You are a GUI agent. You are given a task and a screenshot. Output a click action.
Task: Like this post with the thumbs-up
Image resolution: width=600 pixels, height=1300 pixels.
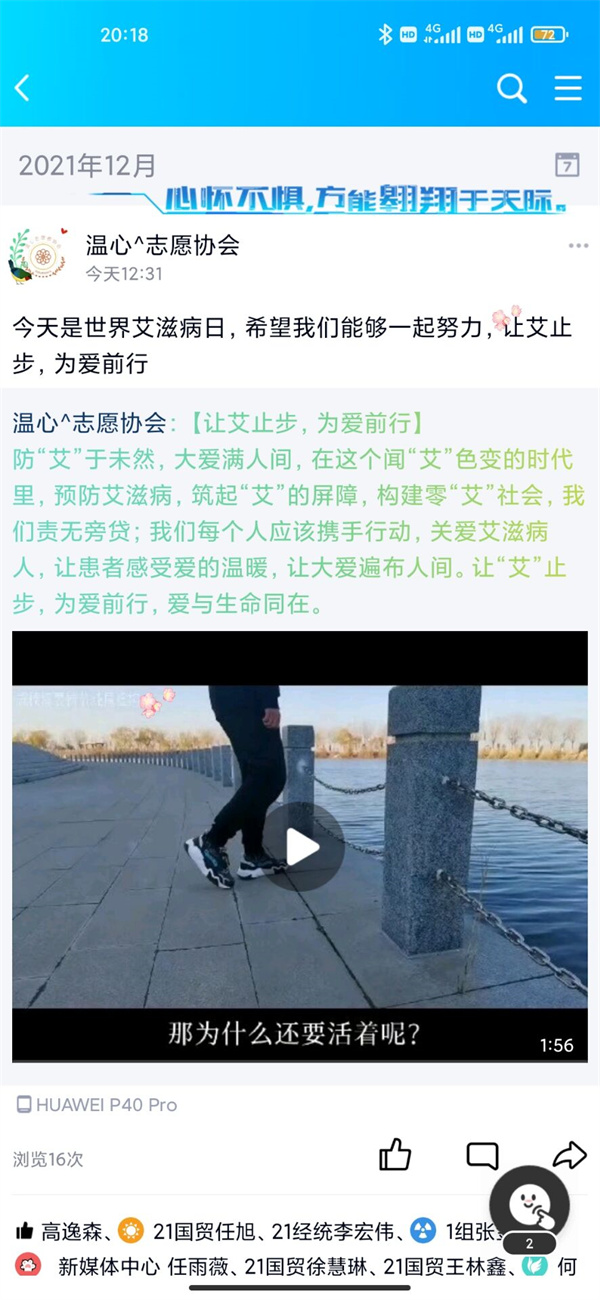pyautogui.click(x=396, y=1156)
